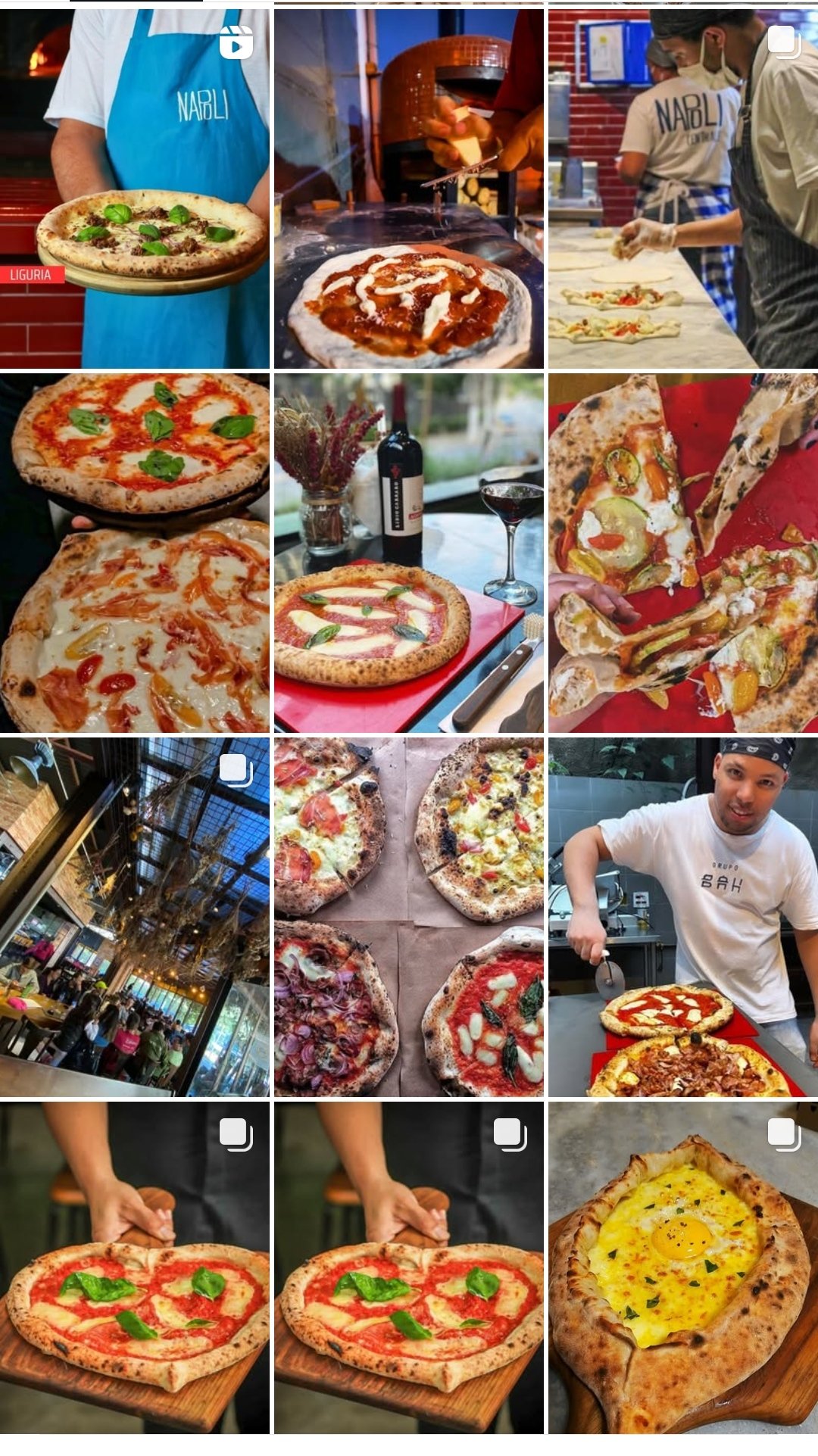Open the post of the chef slicing pizza
This screenshot has height=1456, width=818.
(x=682, y=917)
